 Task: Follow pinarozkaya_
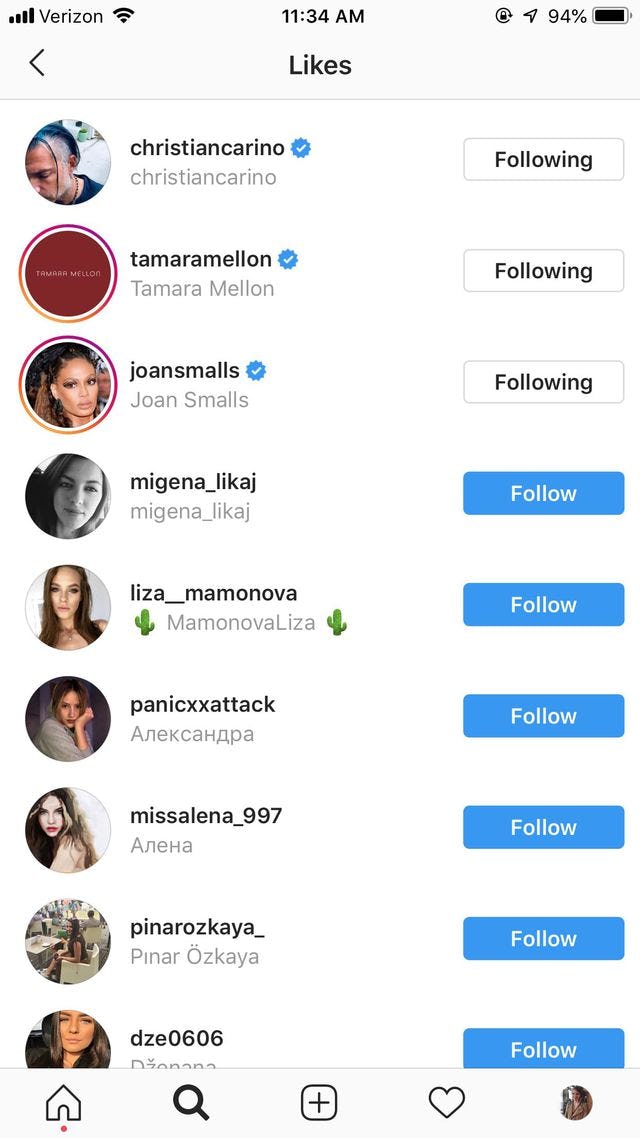pos(543,939)
